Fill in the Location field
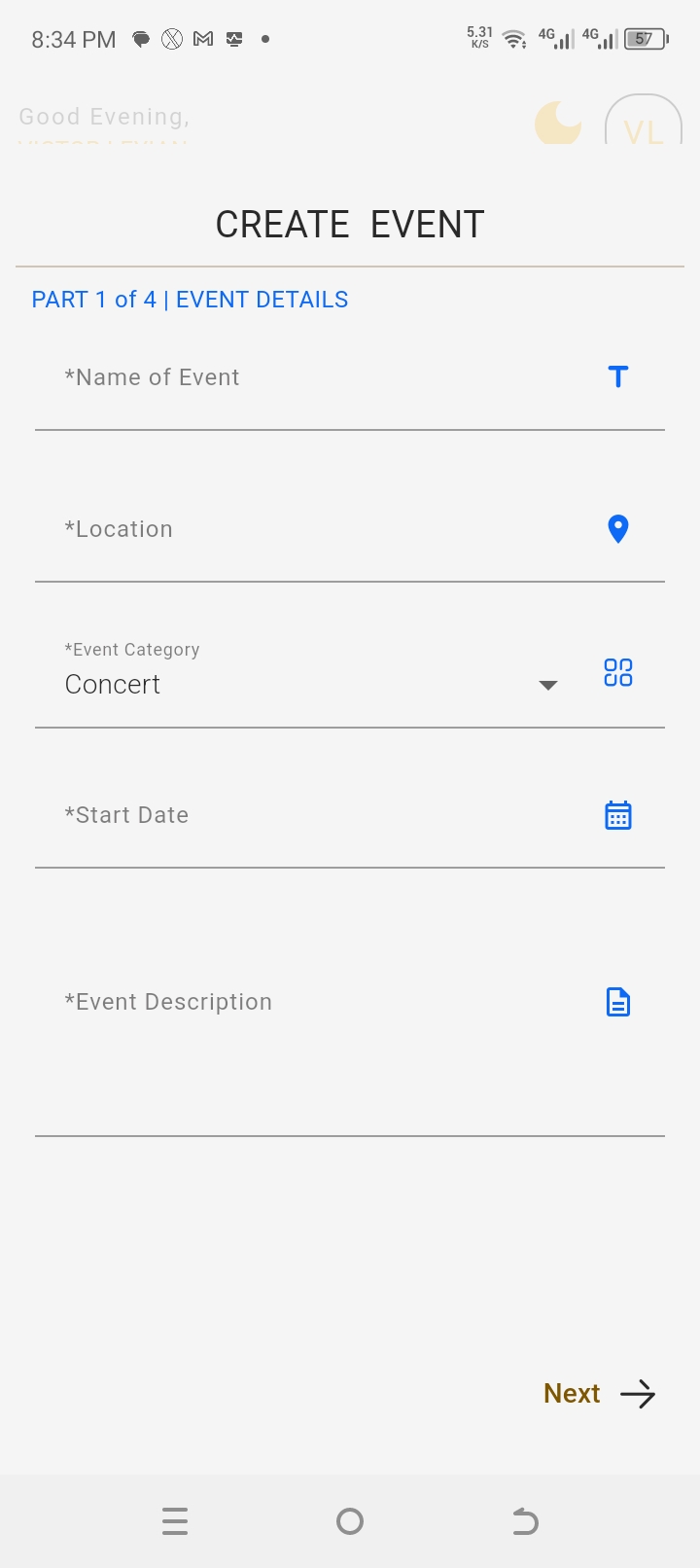Screen dimensions: 700x1568 (321, 530)
